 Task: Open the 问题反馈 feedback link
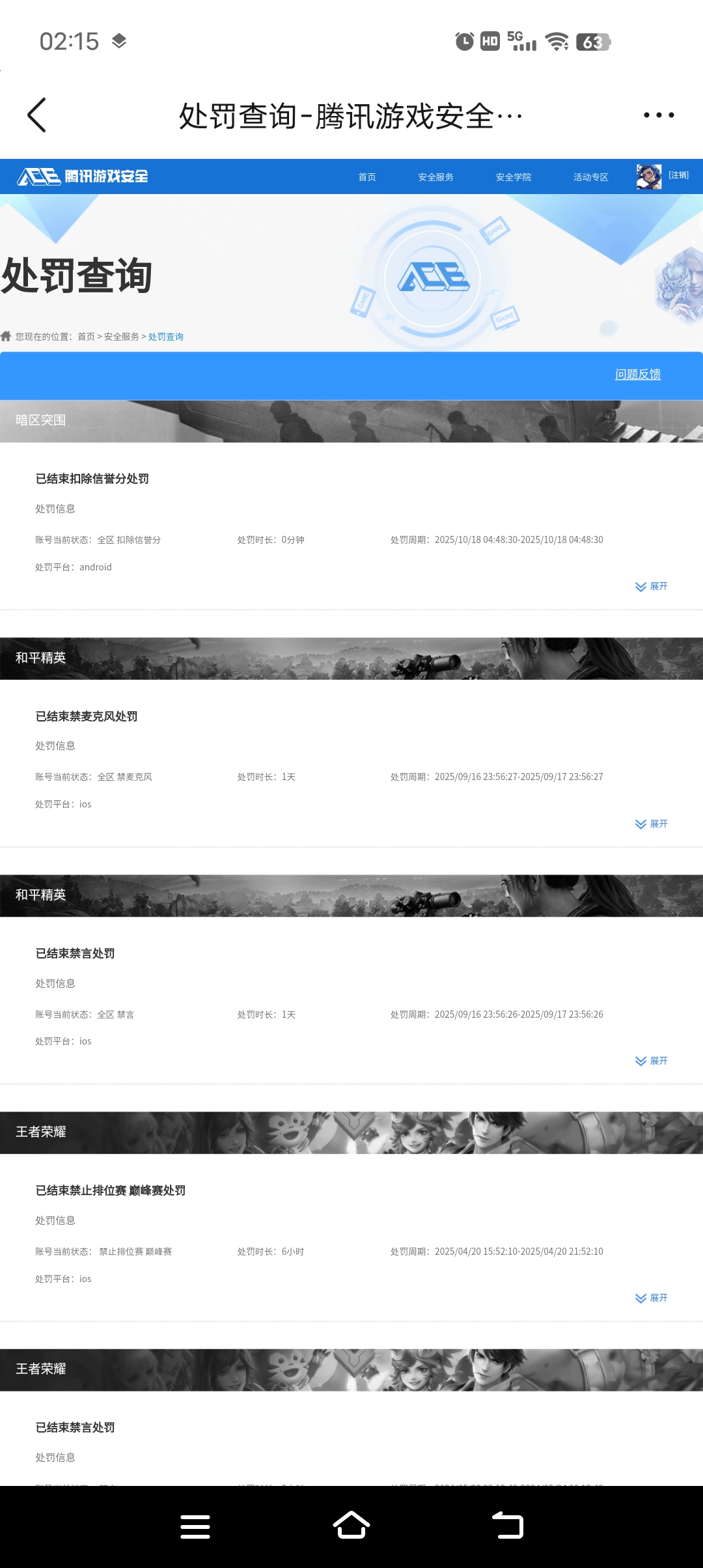click(x=637, y=374)
